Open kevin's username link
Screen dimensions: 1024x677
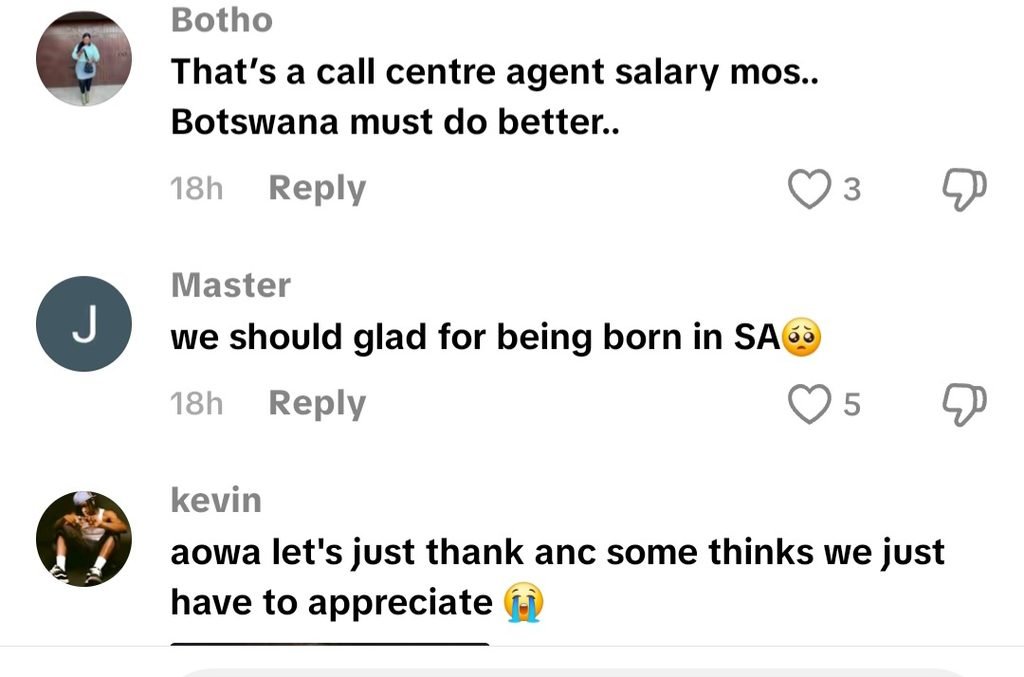(x=216, y=500)
